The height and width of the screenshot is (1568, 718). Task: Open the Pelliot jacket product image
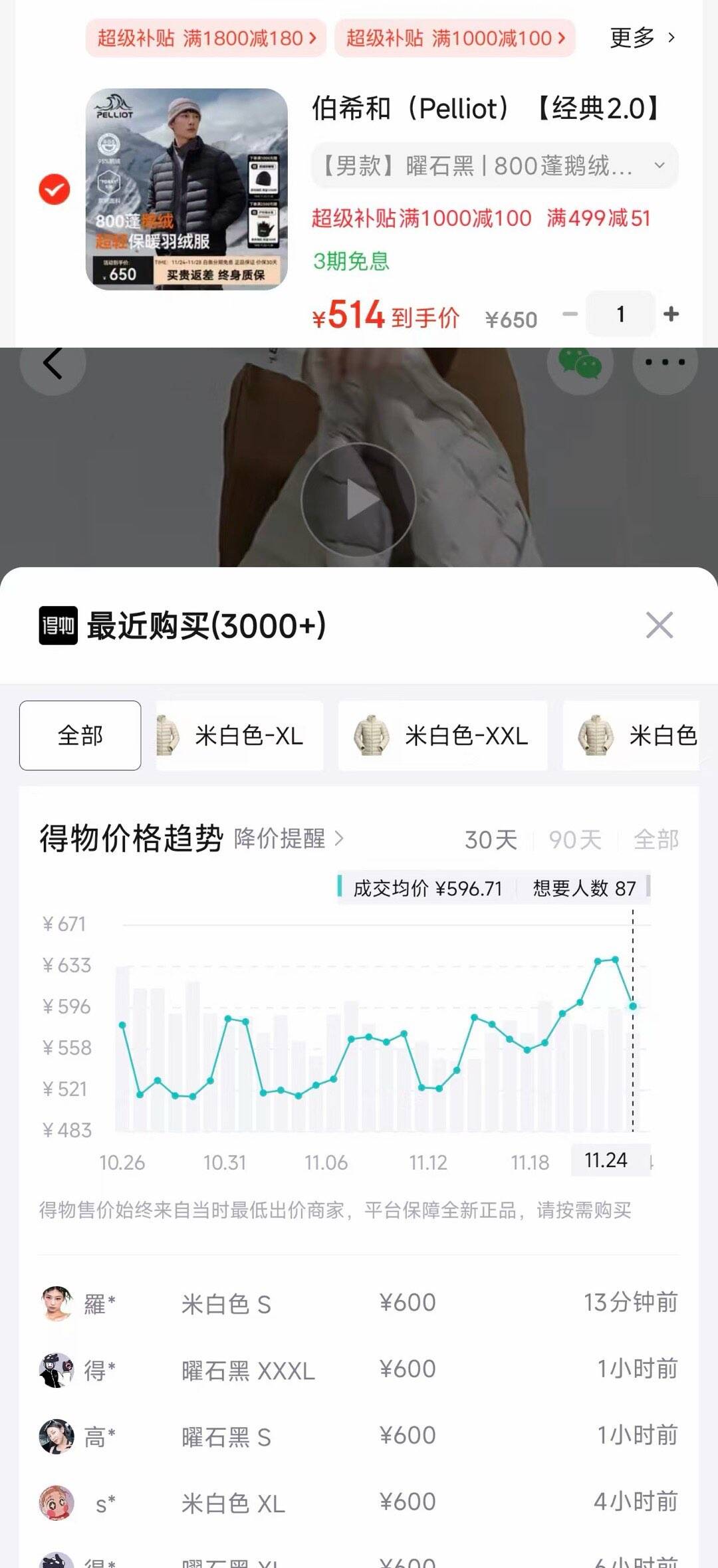point(187,189)
